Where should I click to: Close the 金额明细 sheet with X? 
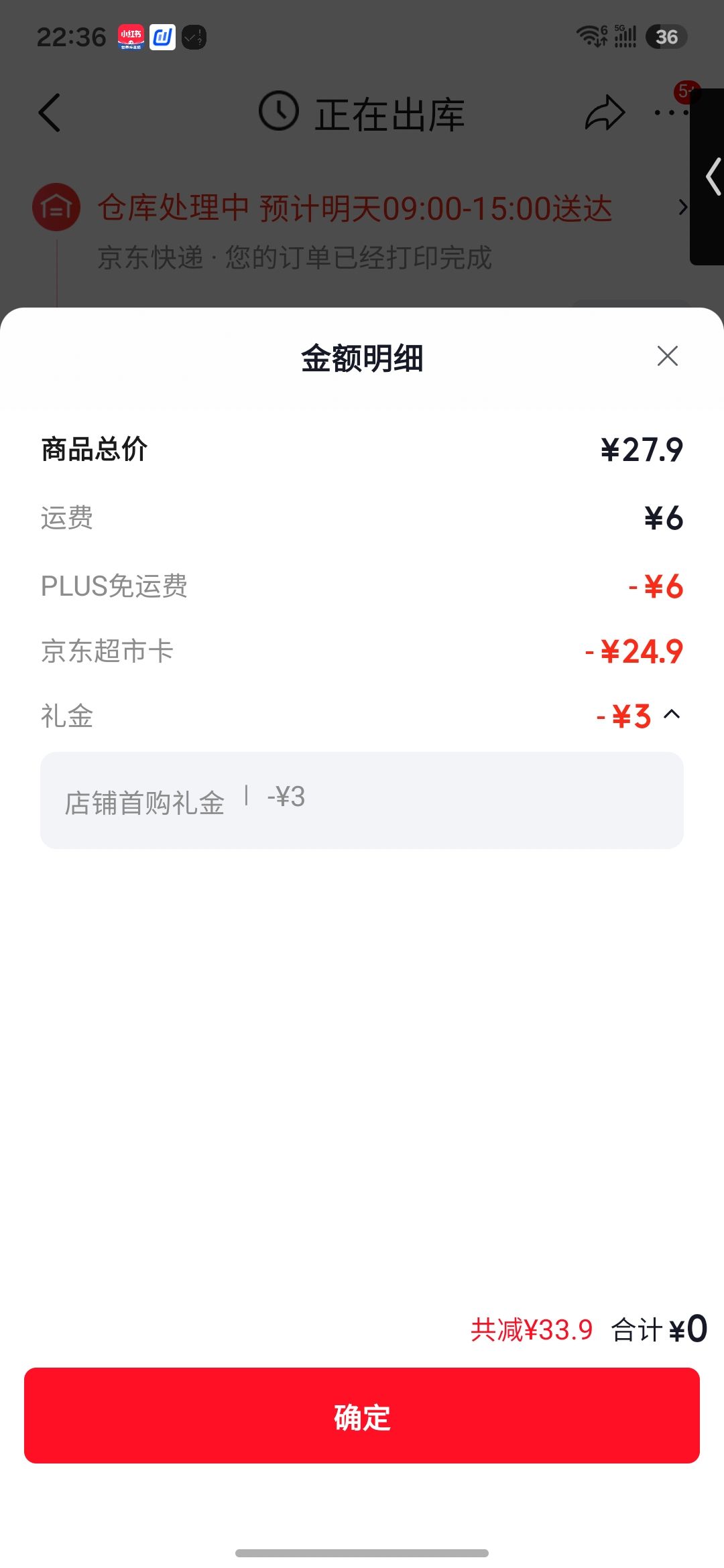(x=668, y=356)
